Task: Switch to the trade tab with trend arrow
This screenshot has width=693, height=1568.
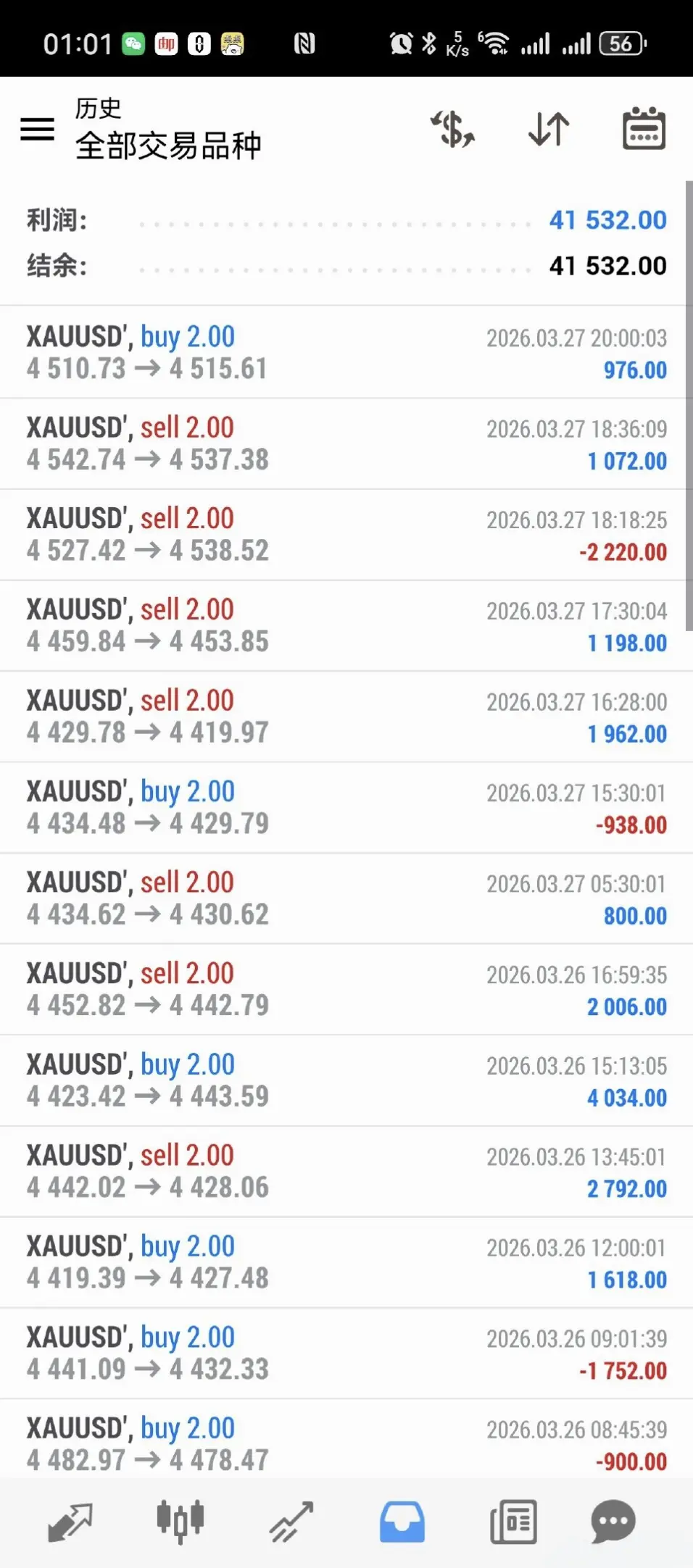Action: click(291, 1522)
